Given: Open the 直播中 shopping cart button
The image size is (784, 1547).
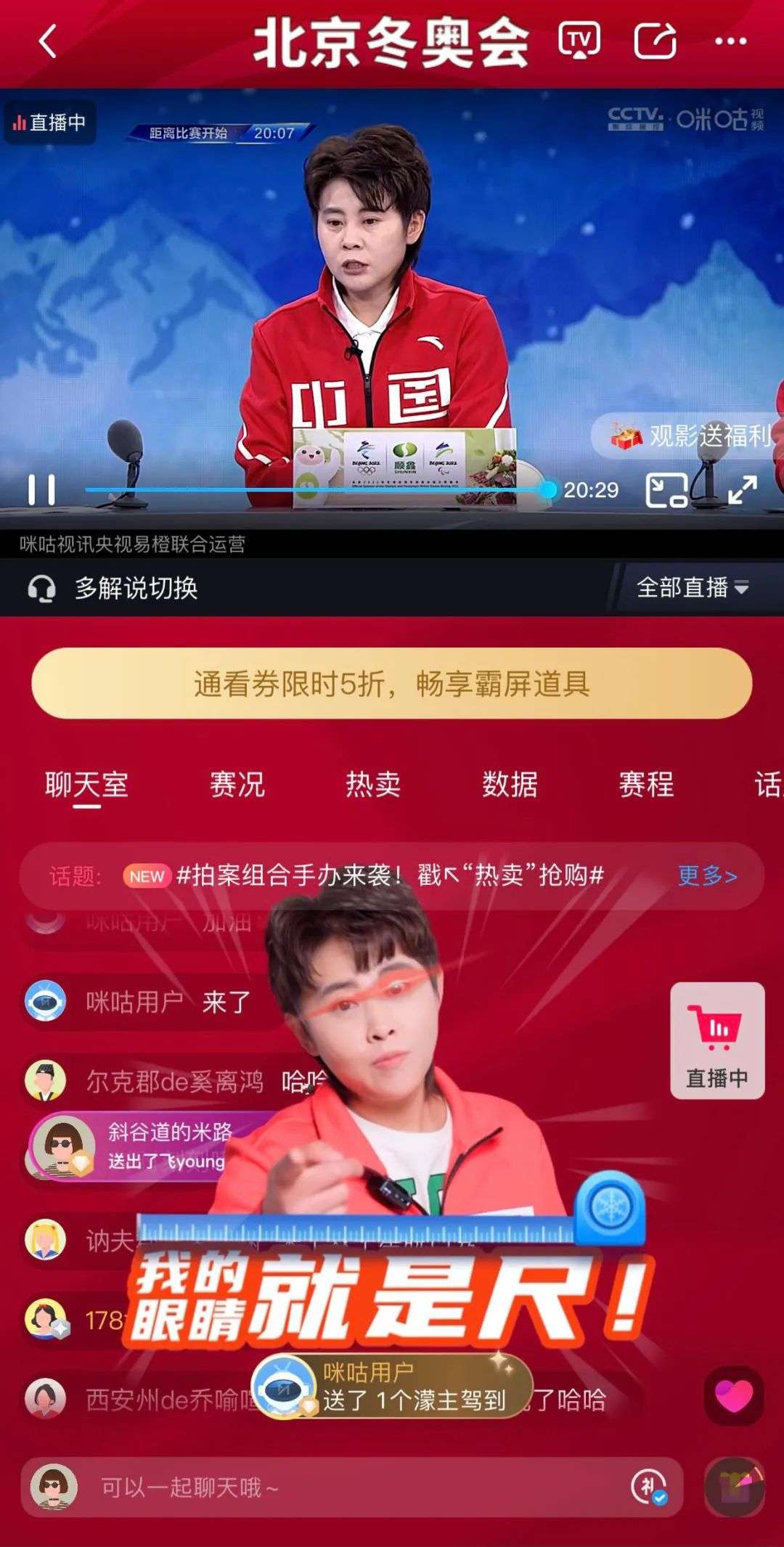Looking at the screenshot, I should (716, 1040).
